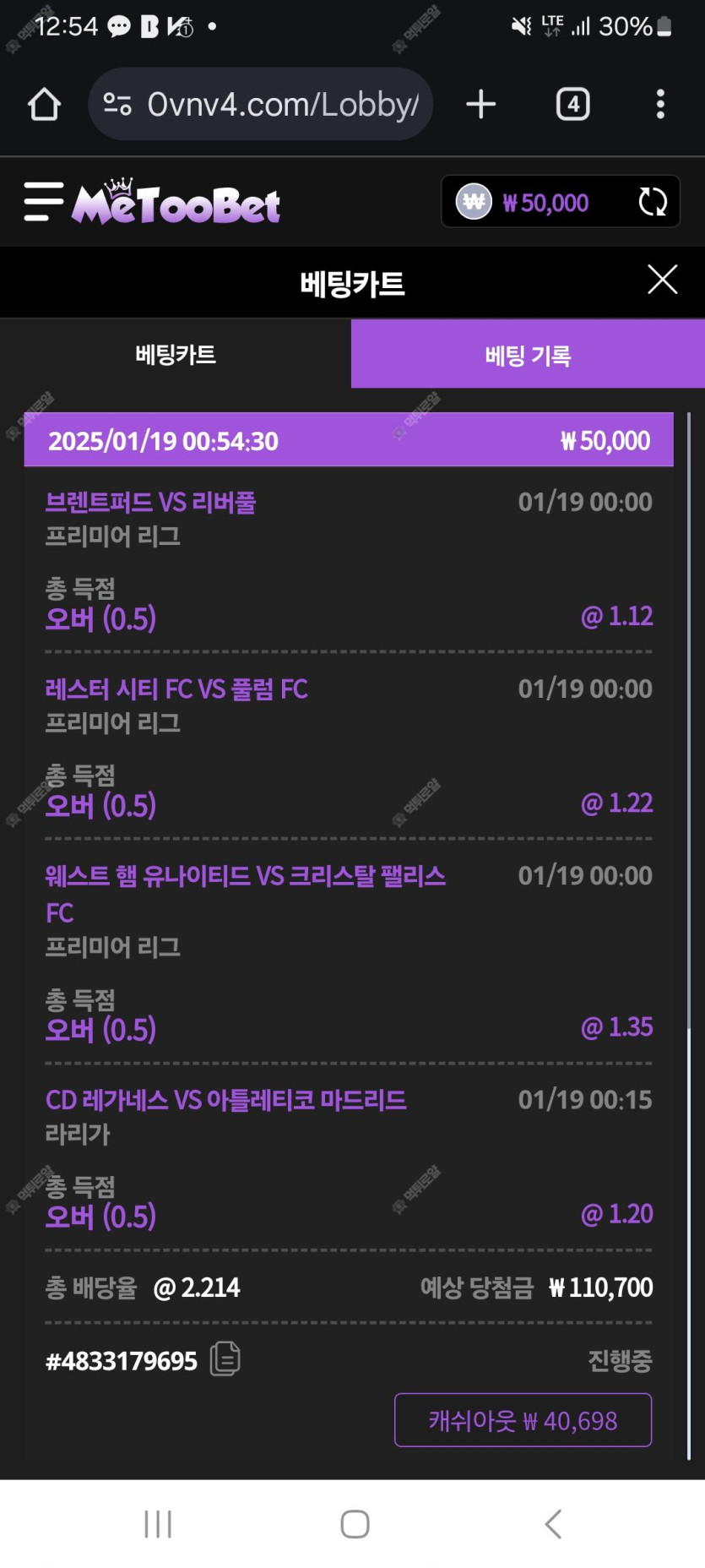This screenshot has height=1568, width=705.
Task: Refresh the ₩50,000 balance
Action: (653, 202)
